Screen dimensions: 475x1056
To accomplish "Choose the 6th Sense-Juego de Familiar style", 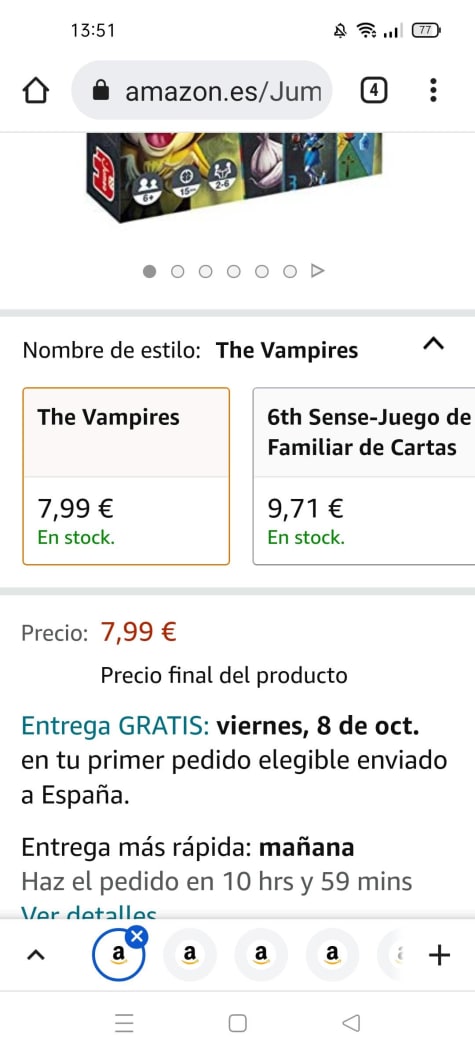I will coord(365,476).
